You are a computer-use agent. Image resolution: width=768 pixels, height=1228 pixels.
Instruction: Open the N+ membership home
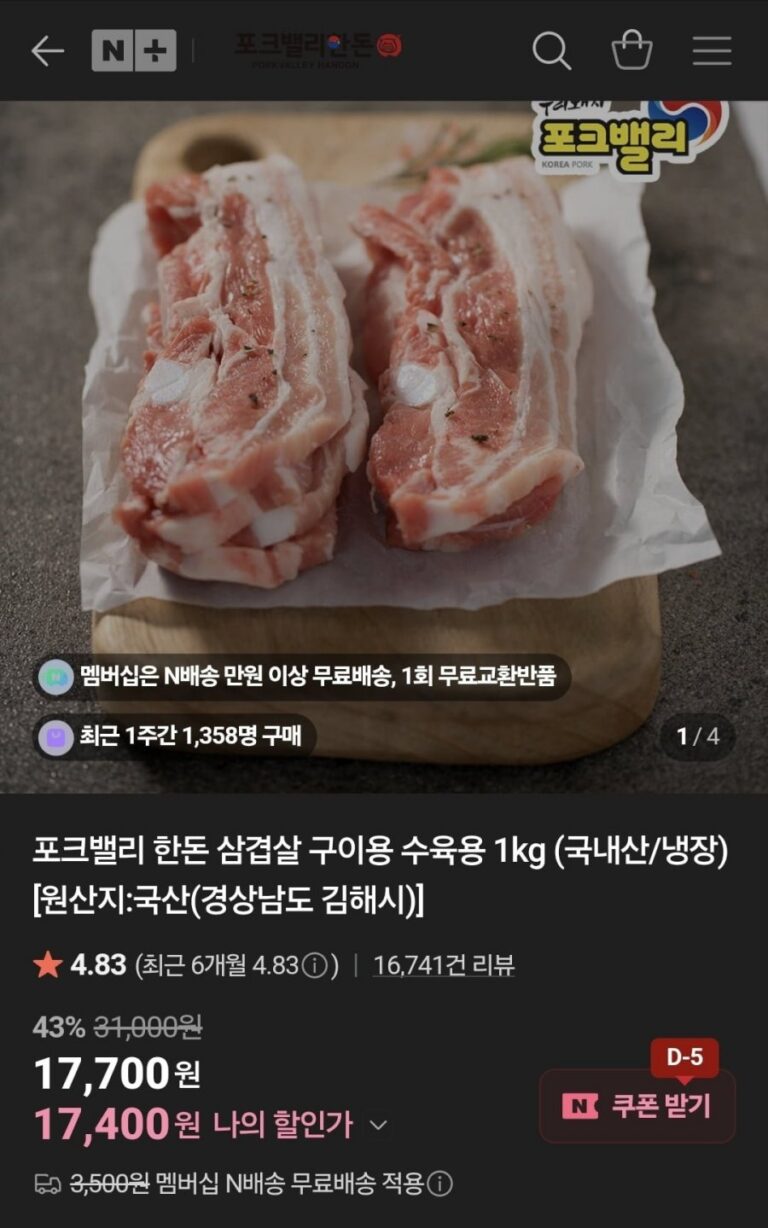click(134, 51)
